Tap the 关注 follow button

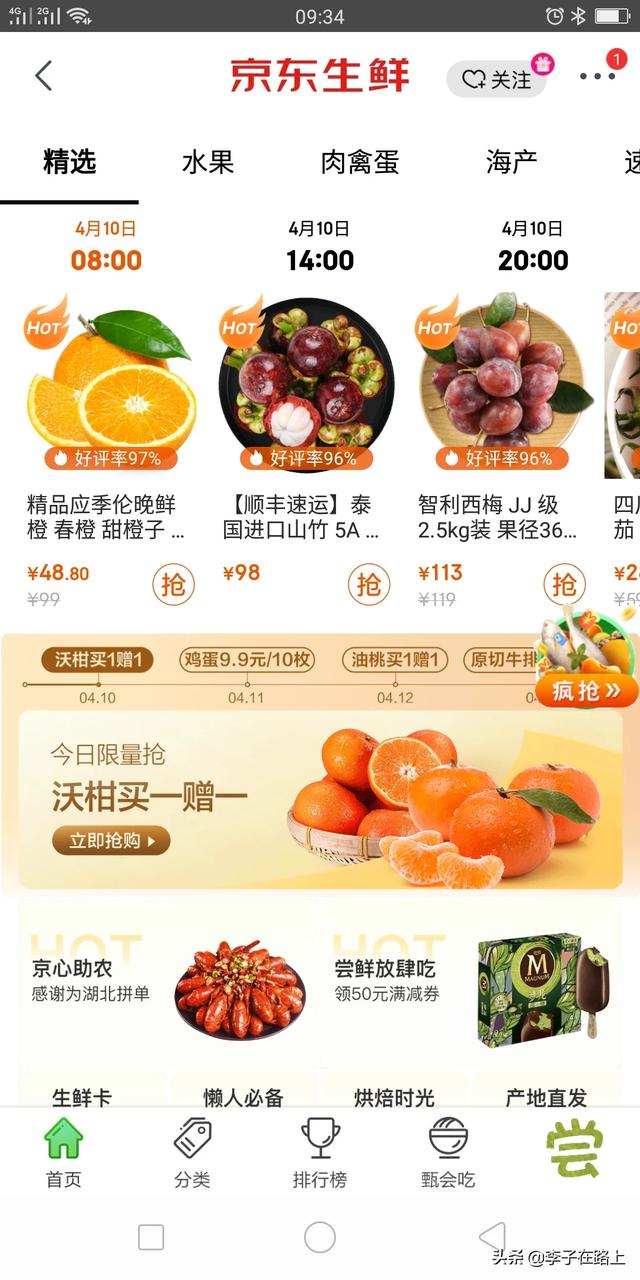[497, 79]
